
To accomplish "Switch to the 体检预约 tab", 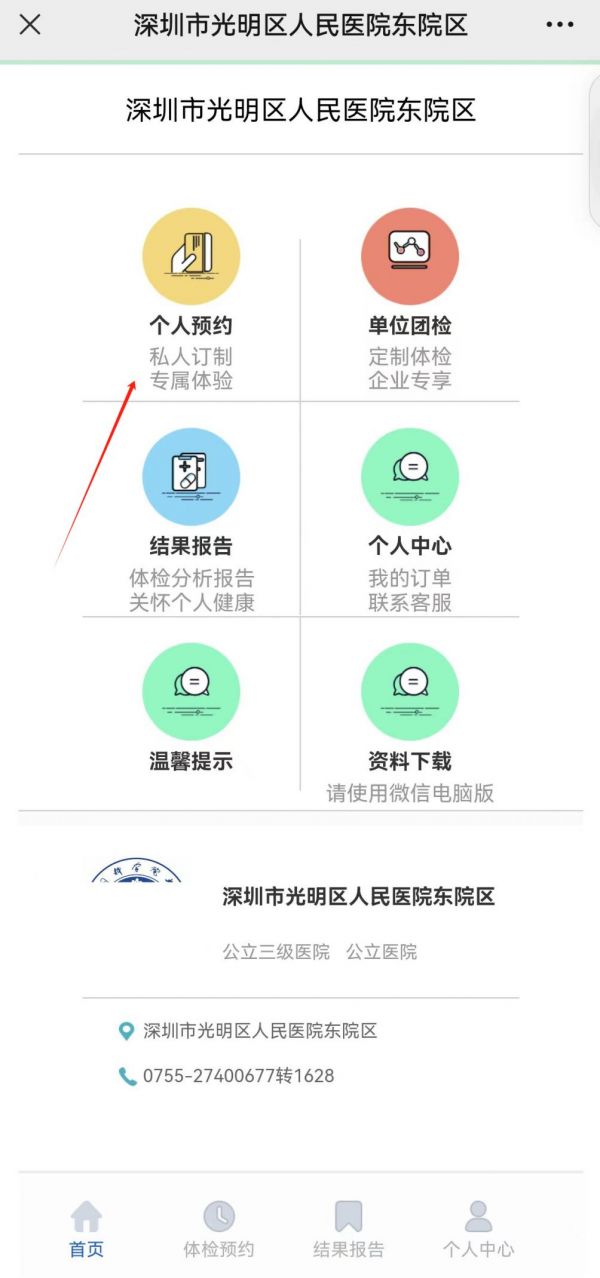I will (219, 1230).
